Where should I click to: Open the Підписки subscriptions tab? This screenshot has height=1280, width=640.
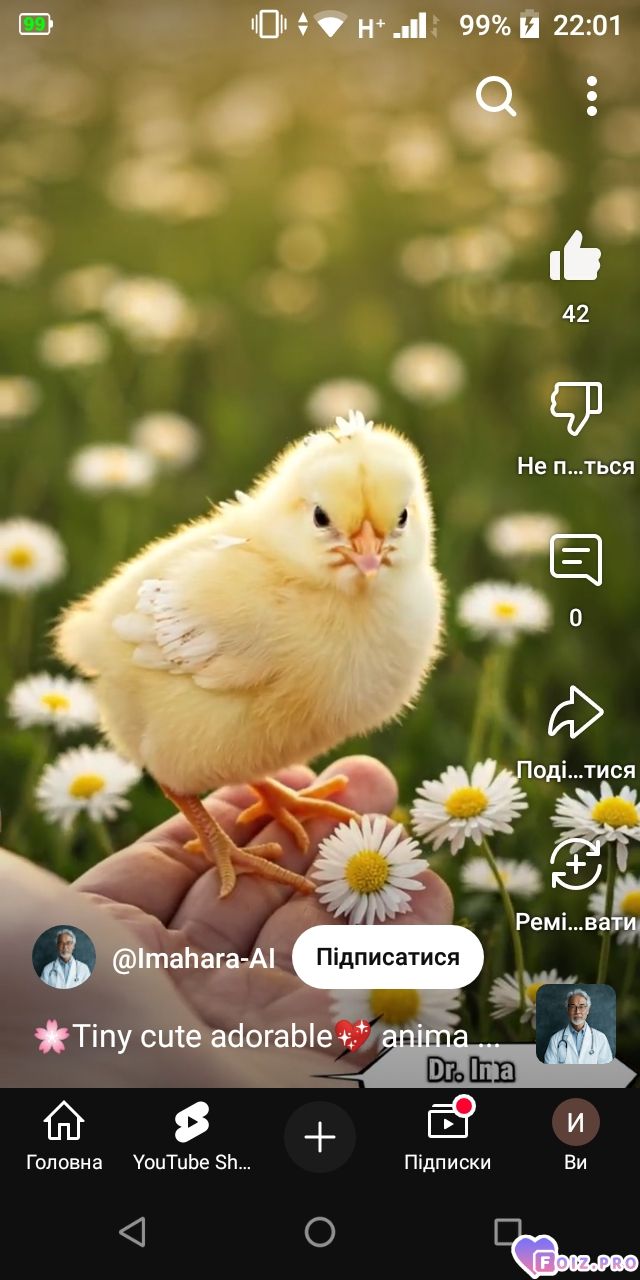pyautogui.click(x=448, y=1138)
